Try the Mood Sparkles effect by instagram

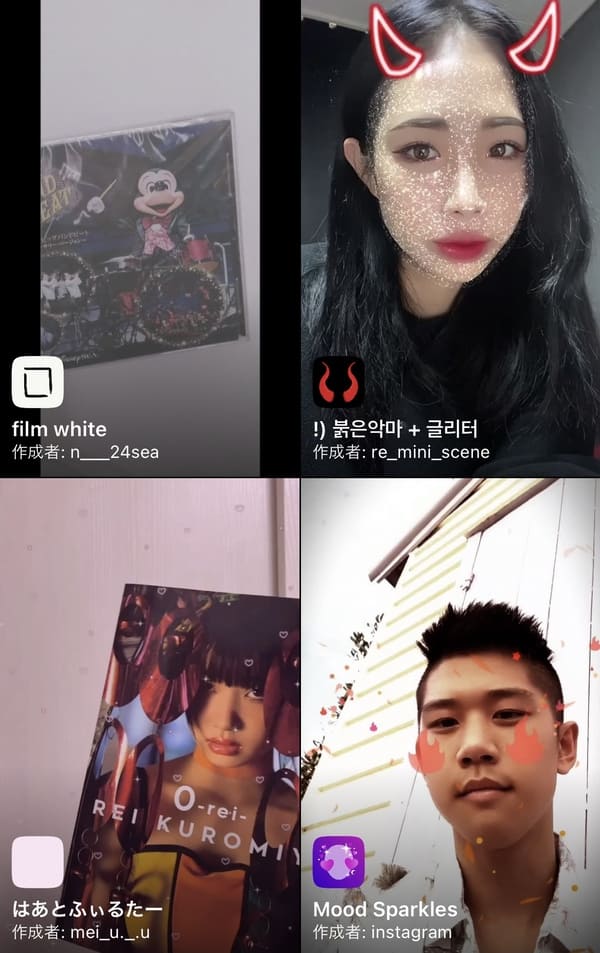coord(450,715)
